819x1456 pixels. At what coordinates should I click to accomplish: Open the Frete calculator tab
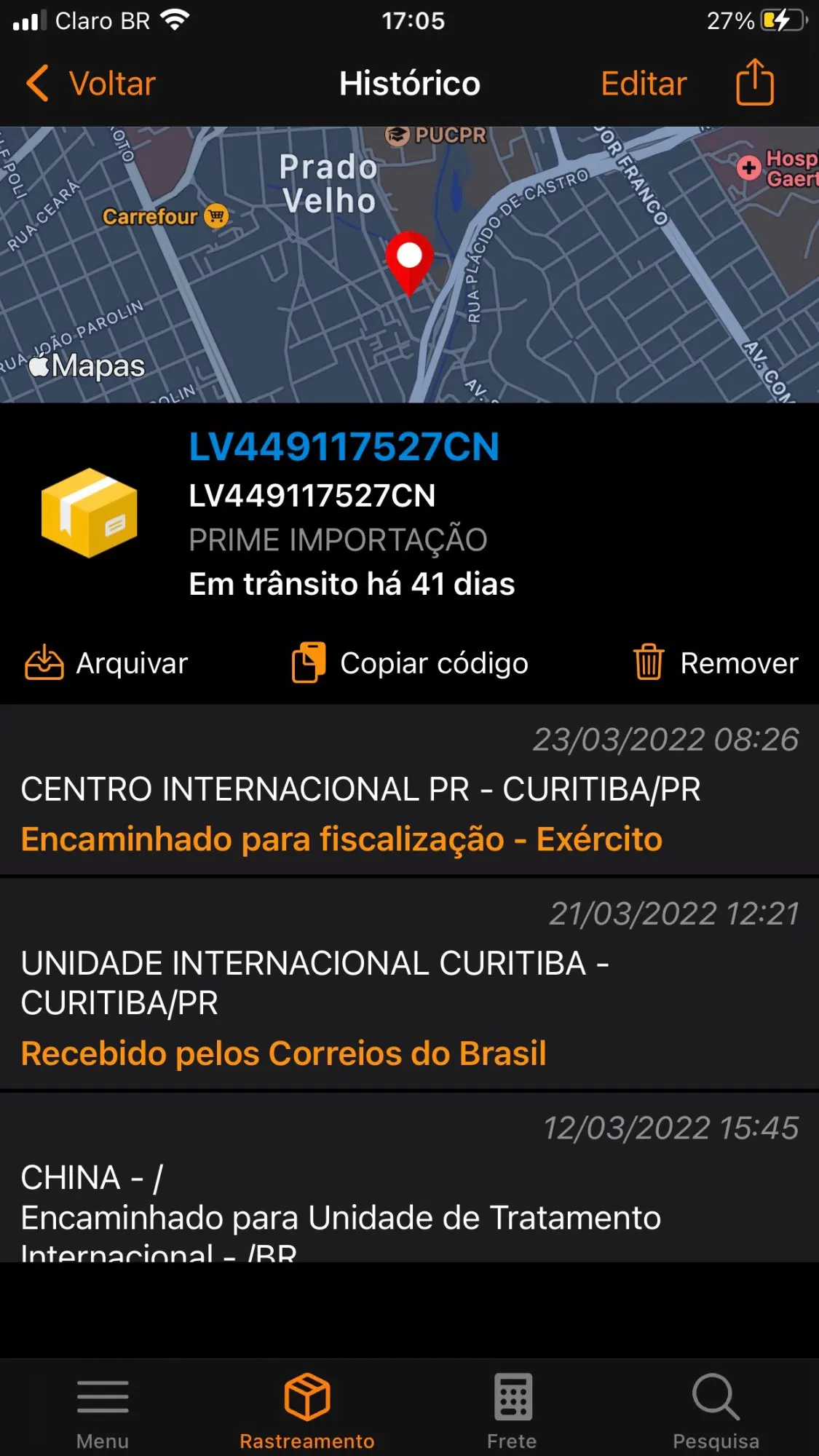pyautogui.click(x=512, y=1411)
